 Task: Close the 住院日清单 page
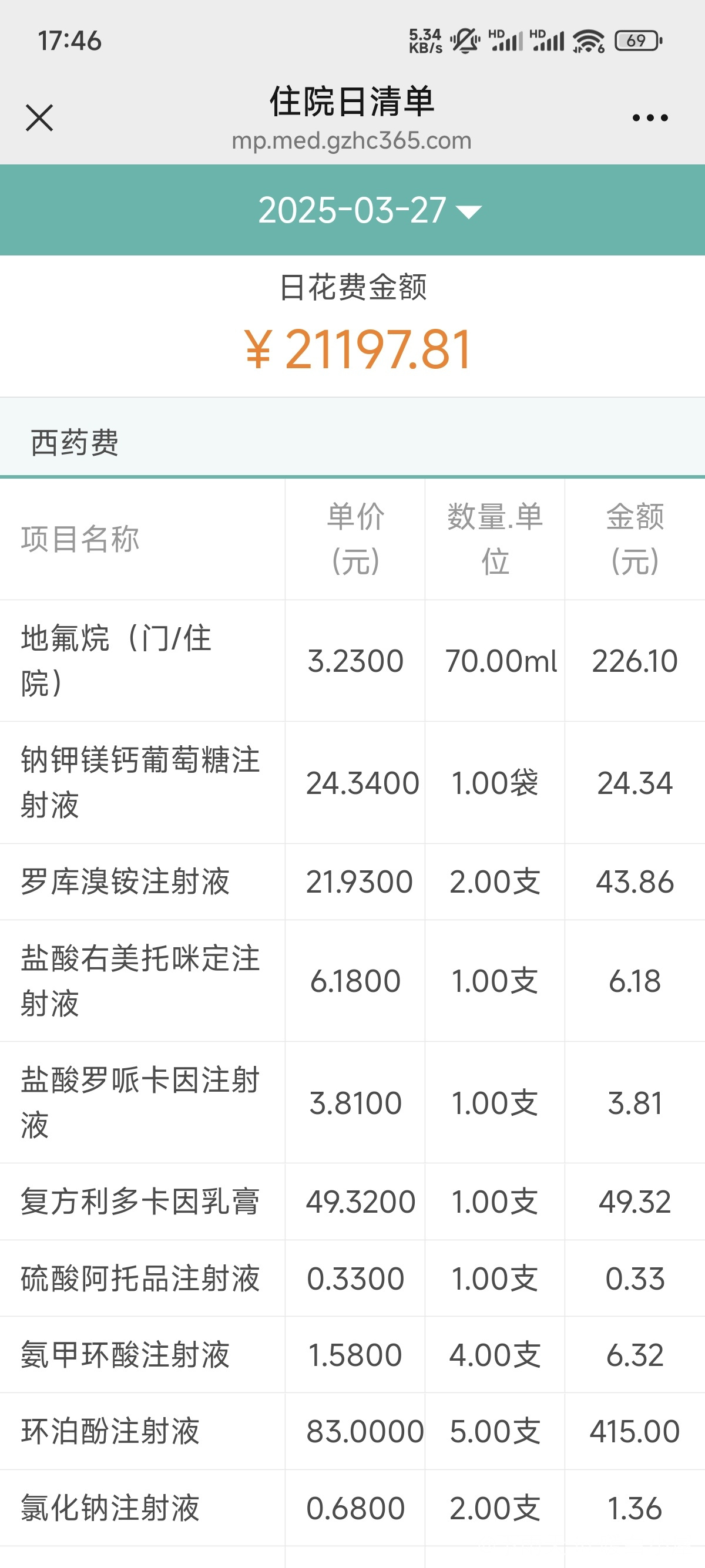pos(39,117)
